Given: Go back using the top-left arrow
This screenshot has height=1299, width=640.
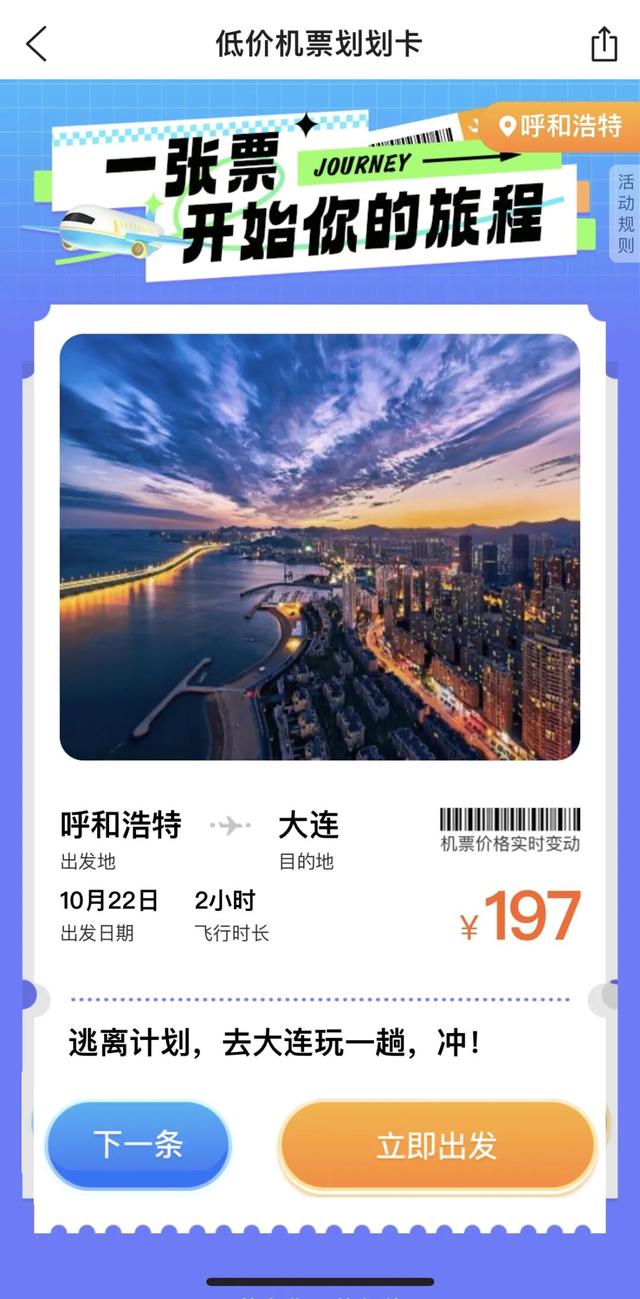Looking at the screenshot, I should 37,44.
